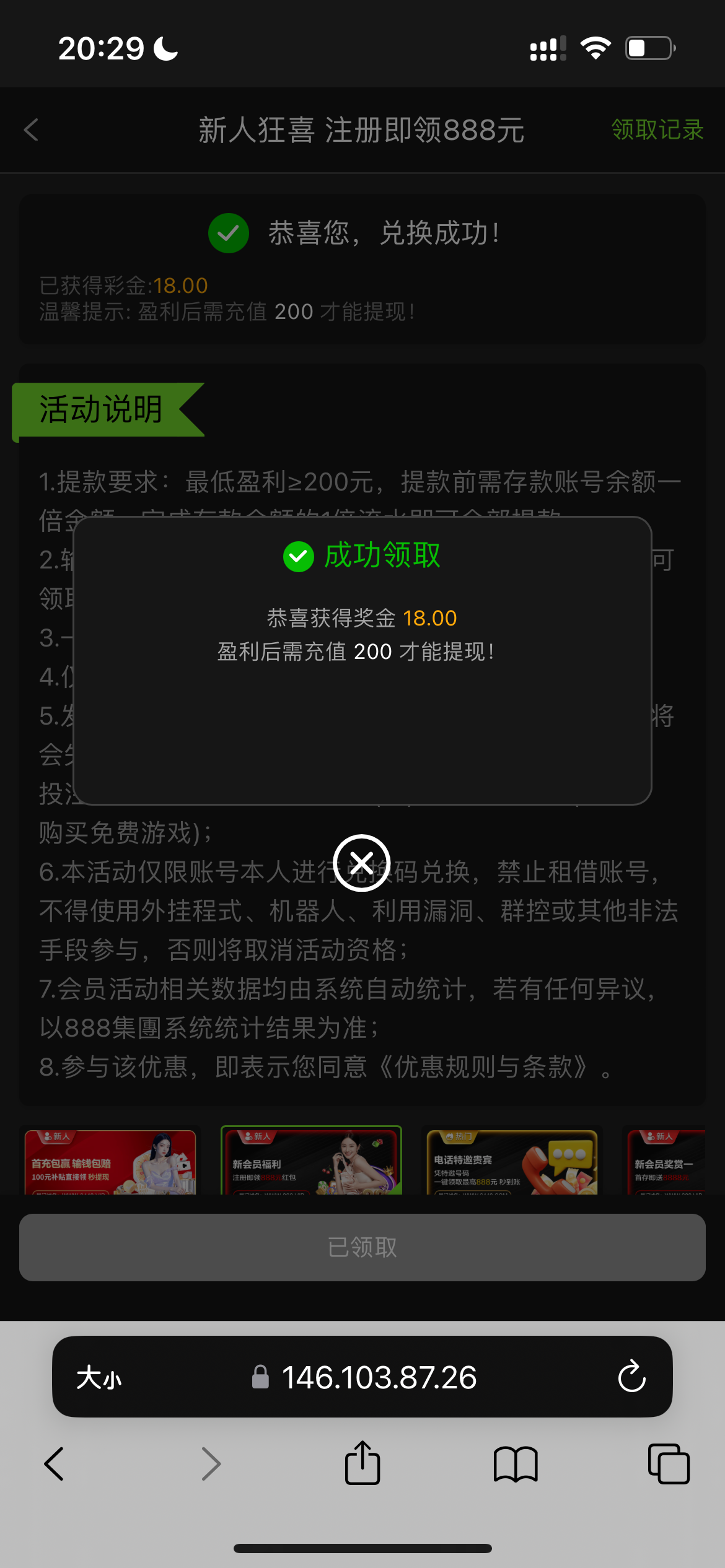Open the 电话特邀贵宾 promo card

[512, 1162]
